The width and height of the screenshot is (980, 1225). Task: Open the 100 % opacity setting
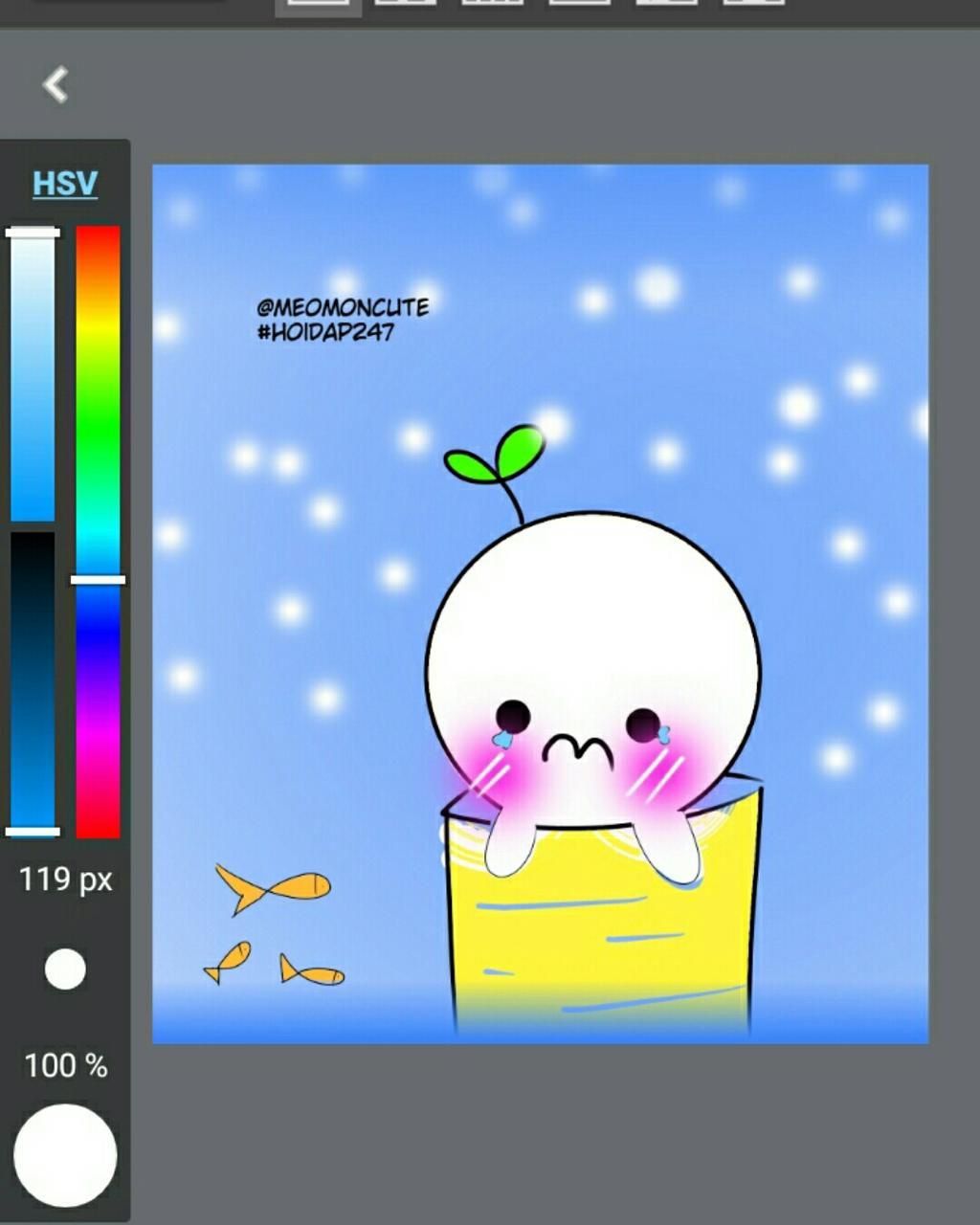coord(65,1065)
